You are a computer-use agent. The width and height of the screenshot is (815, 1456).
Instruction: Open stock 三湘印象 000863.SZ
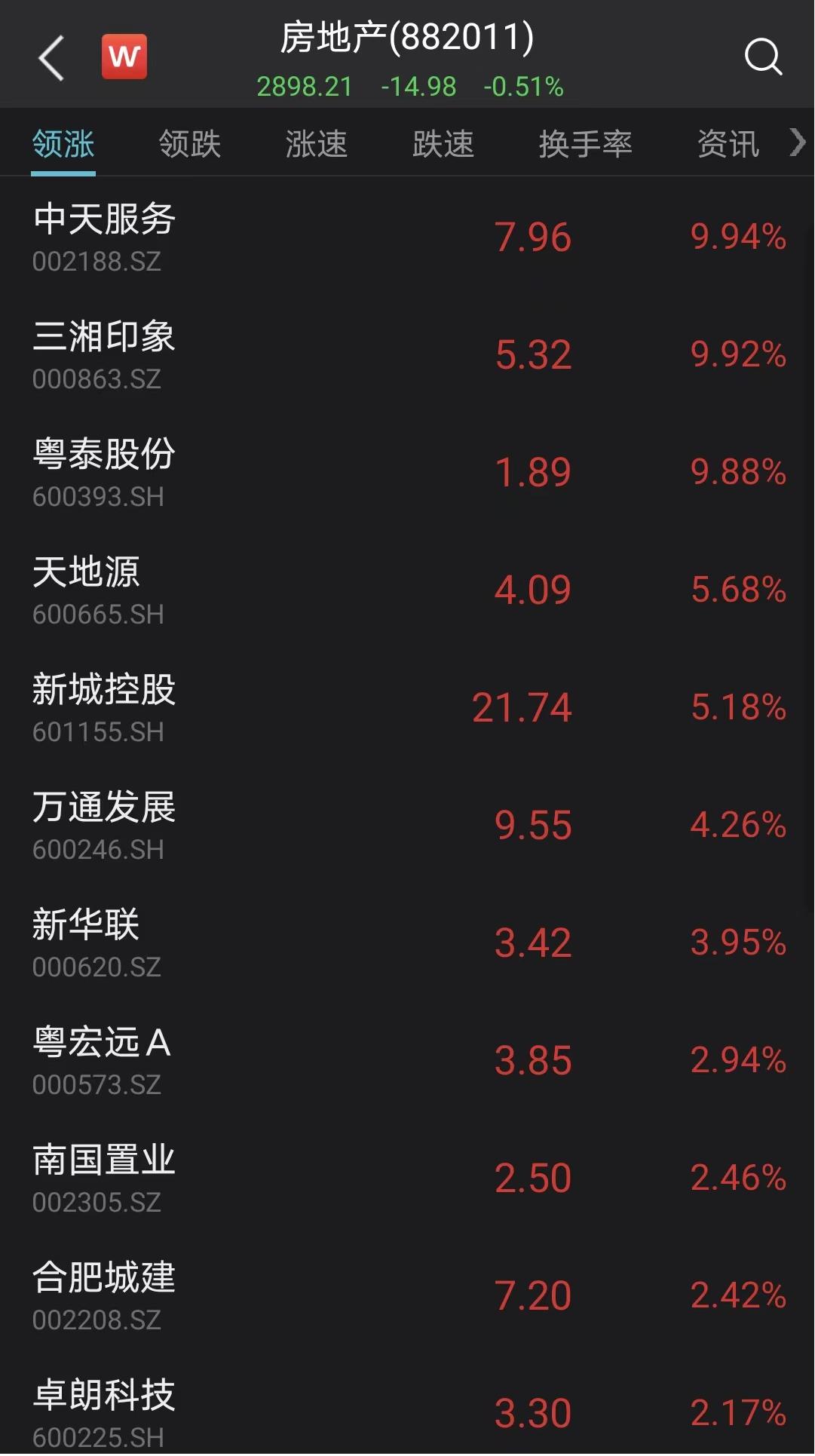[407, 354]
